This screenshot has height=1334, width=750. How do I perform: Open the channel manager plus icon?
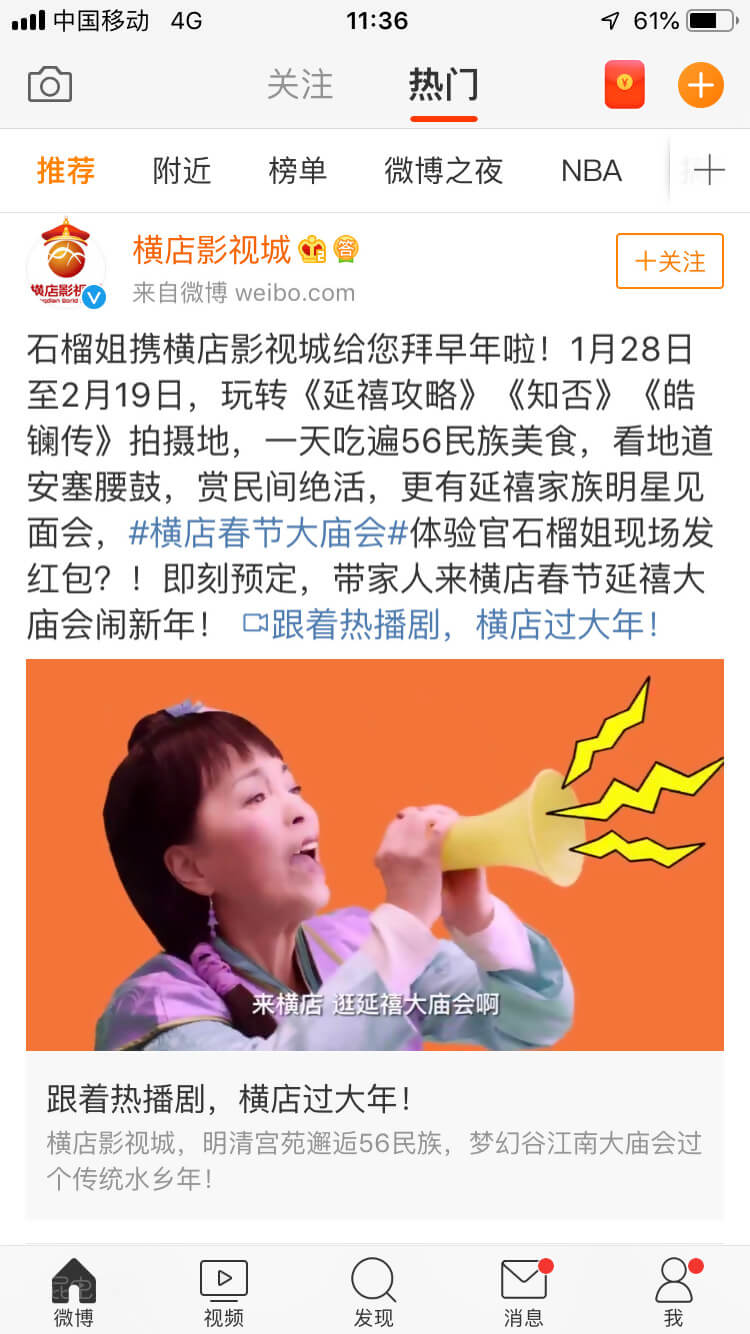point(708,171)
